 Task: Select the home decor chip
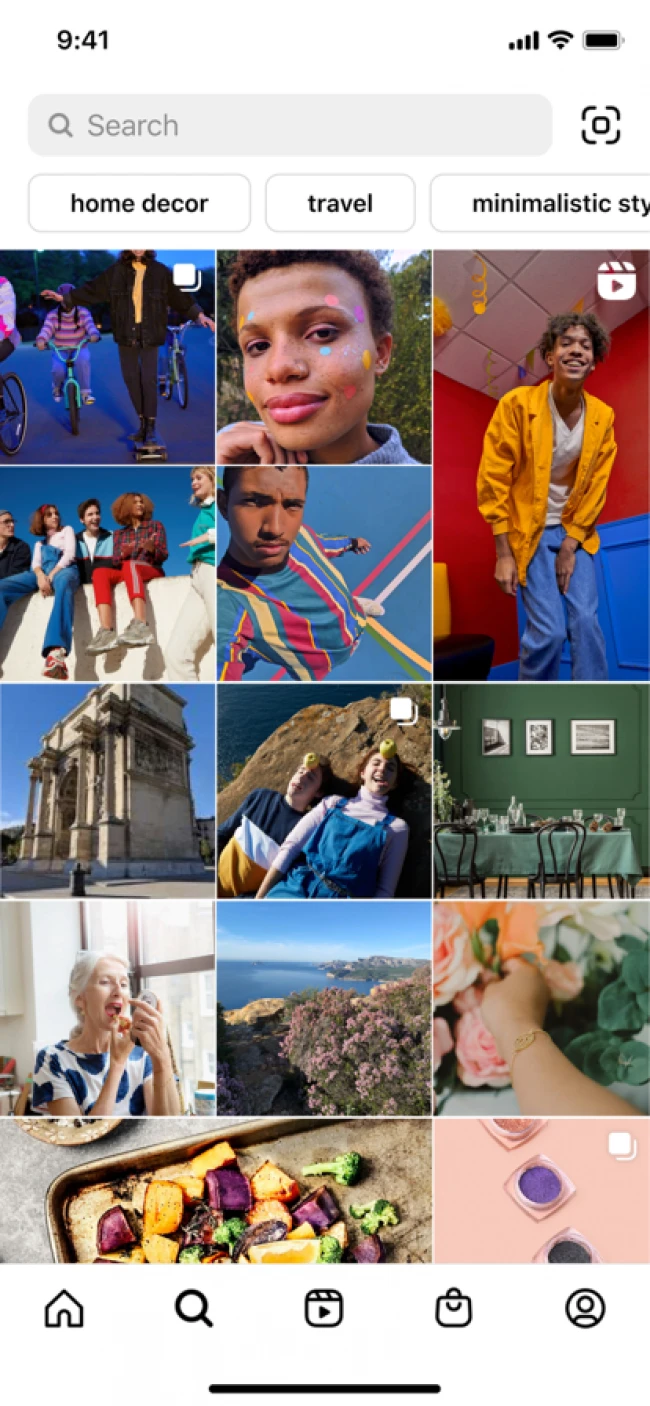[139, 203]
